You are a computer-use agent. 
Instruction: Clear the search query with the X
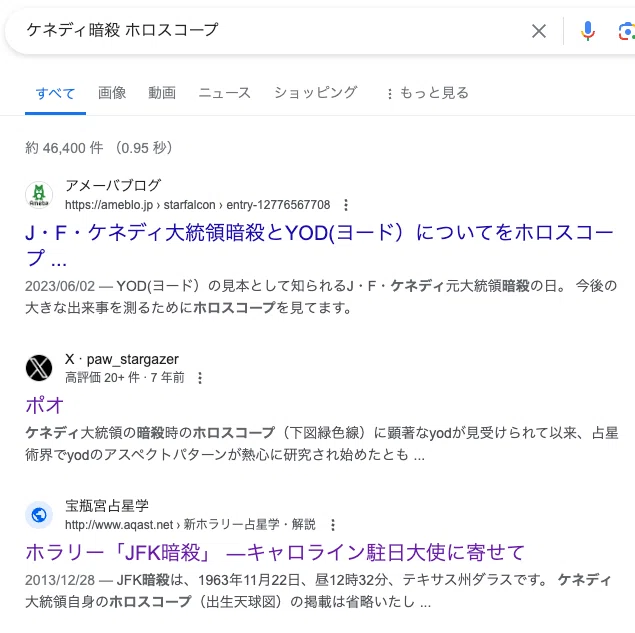(x=539, y=31)
